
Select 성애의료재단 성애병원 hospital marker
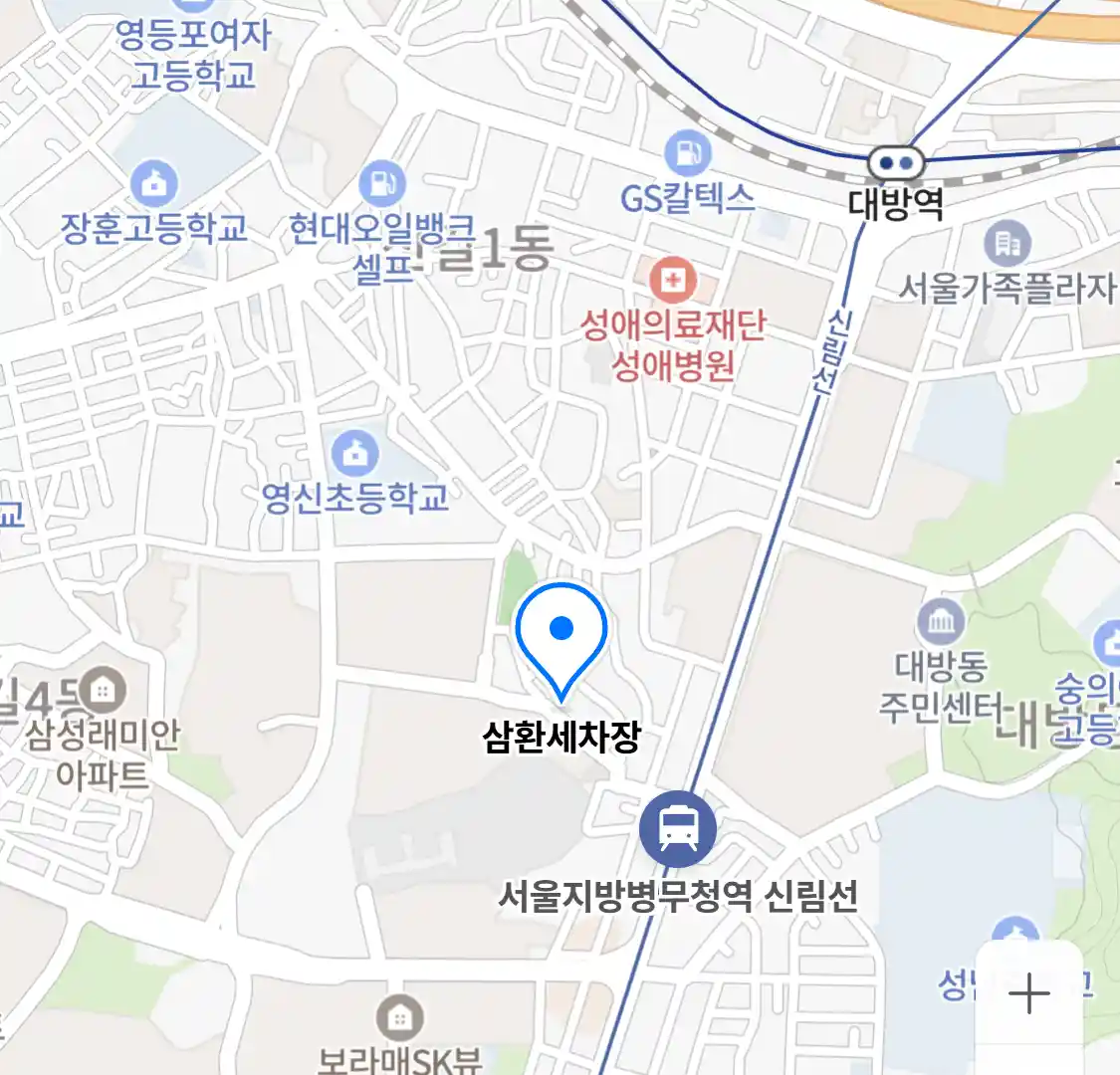(674, 280)
